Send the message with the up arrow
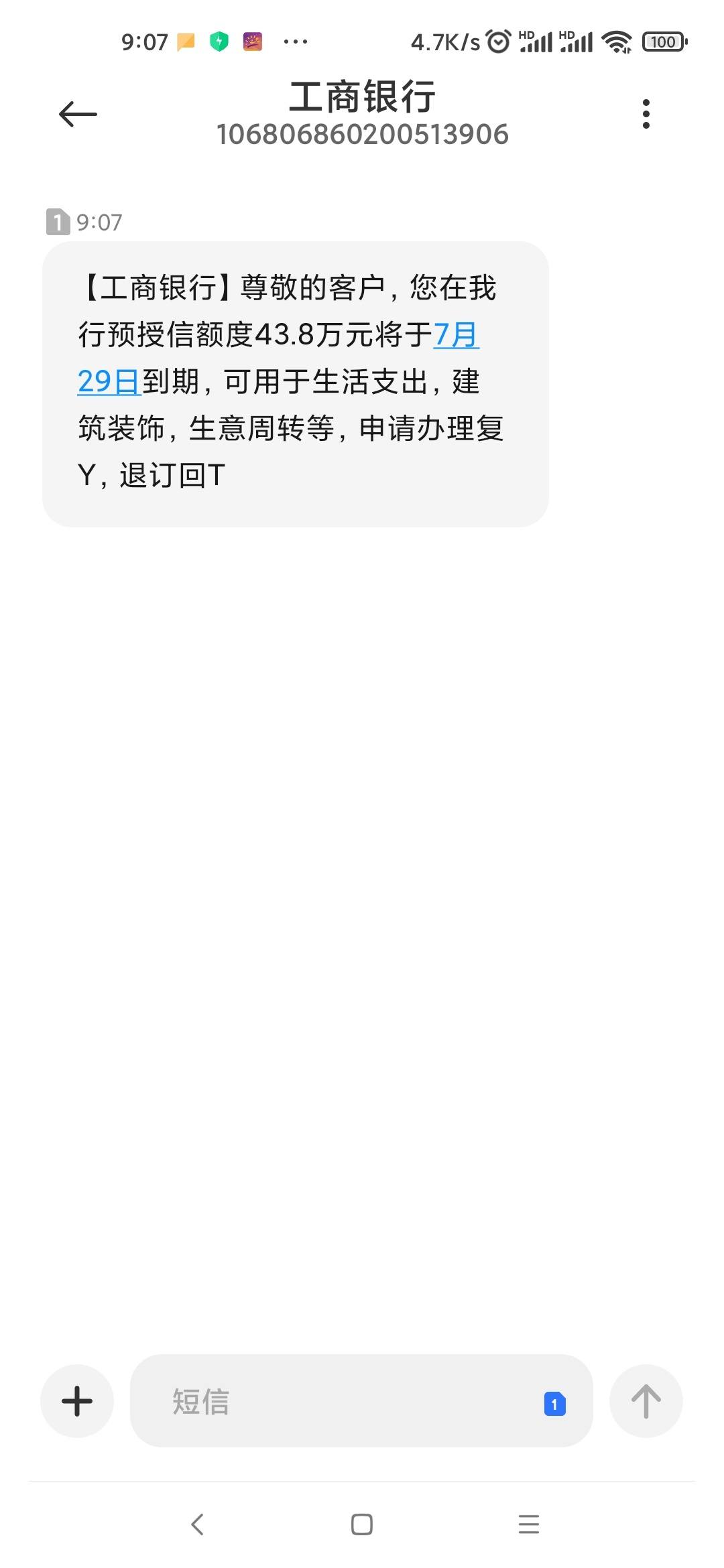 click(646, 1400)
